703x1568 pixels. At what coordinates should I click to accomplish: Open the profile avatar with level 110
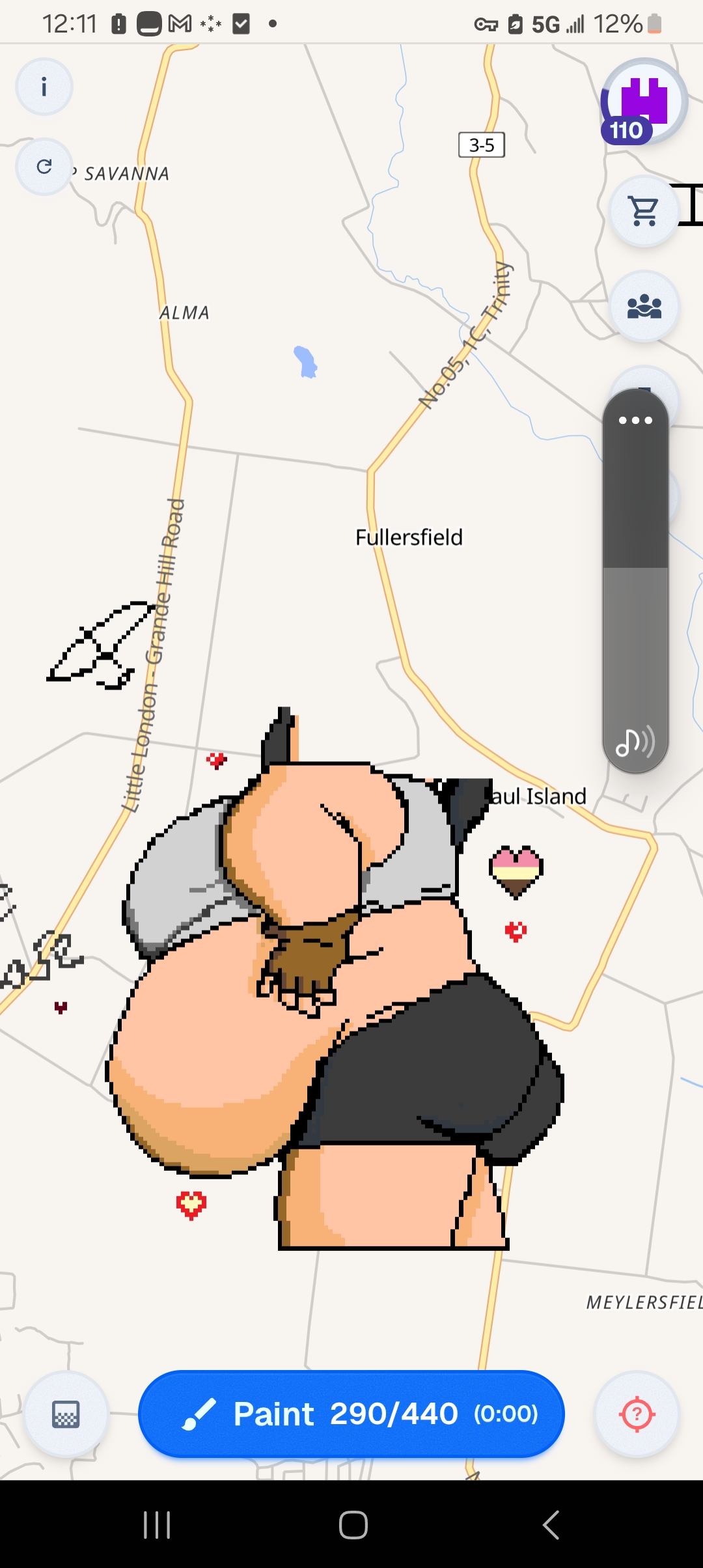click(x=643, y=102)
